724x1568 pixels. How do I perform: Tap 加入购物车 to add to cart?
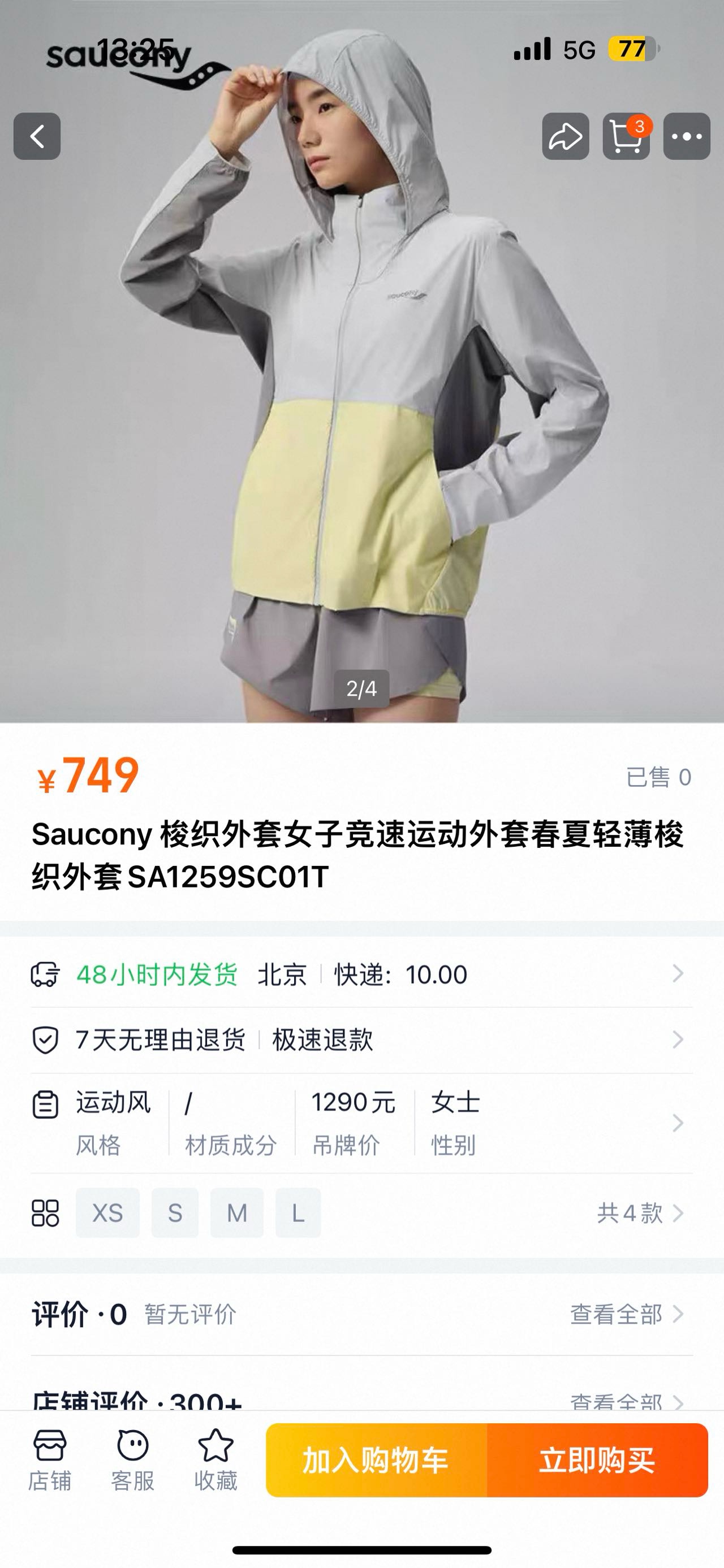coord(376,1460)
